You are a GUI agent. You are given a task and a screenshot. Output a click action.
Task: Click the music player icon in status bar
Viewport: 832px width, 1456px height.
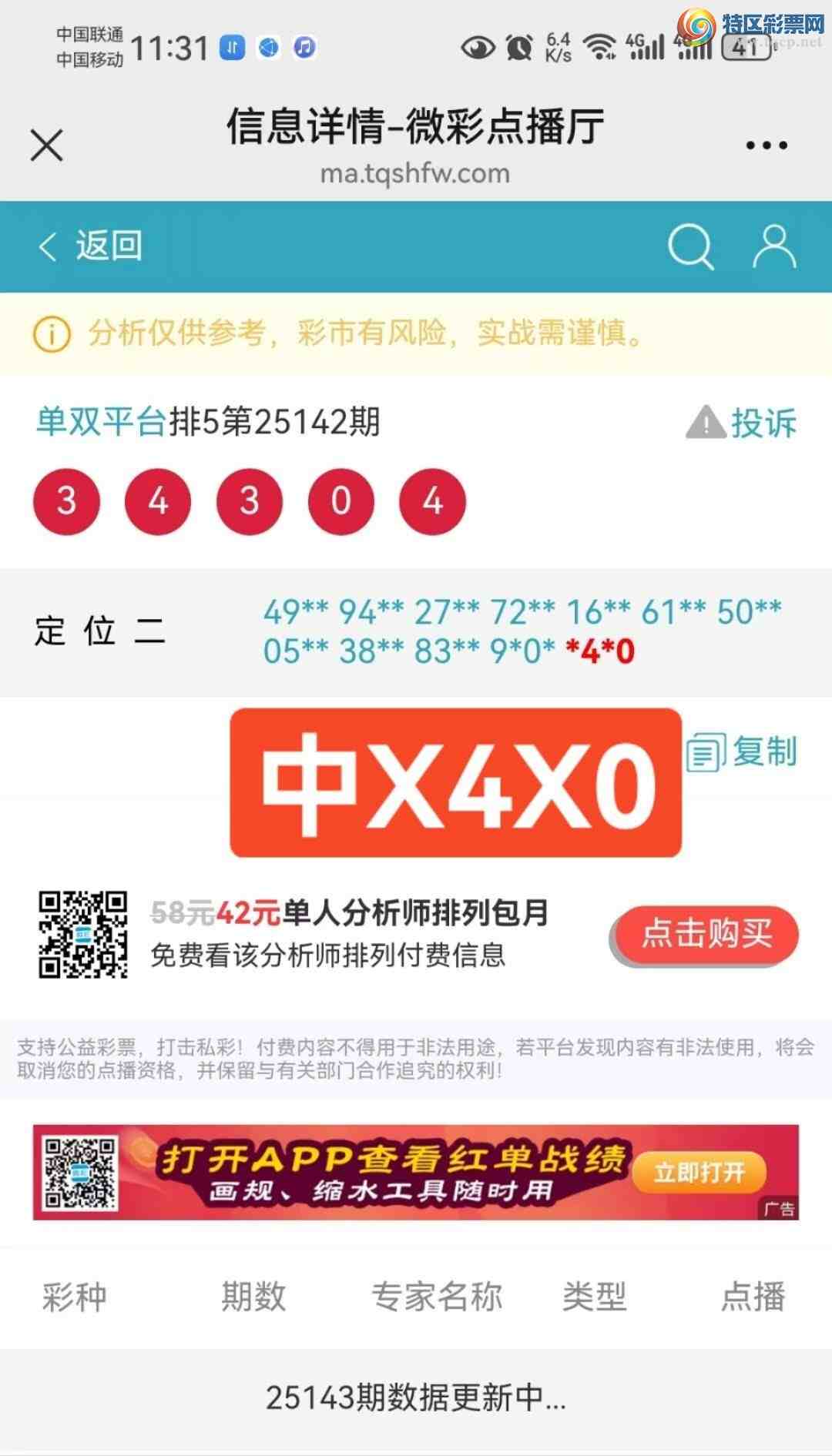(302, 48)
